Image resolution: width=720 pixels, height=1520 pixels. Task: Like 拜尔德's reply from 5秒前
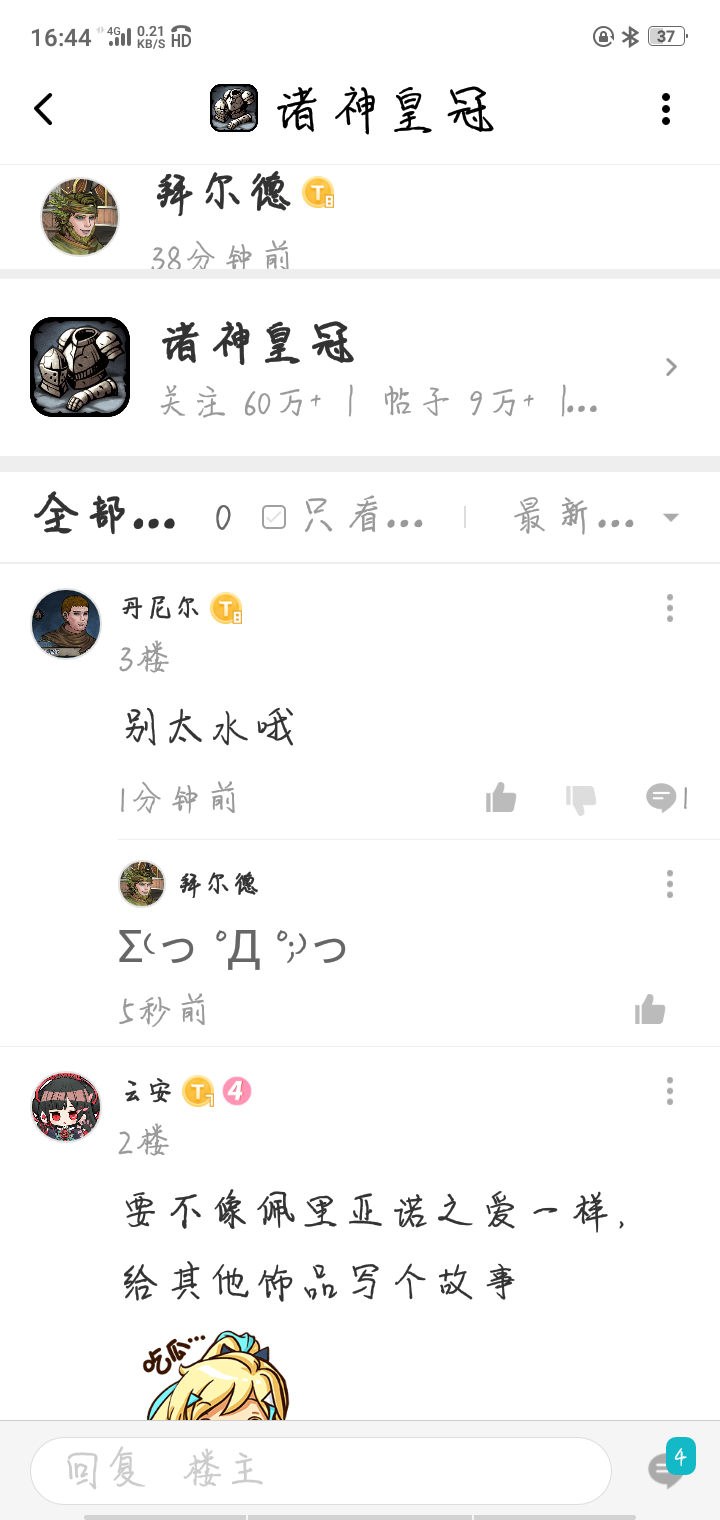pyautogui.click(x=650, y=1010)
